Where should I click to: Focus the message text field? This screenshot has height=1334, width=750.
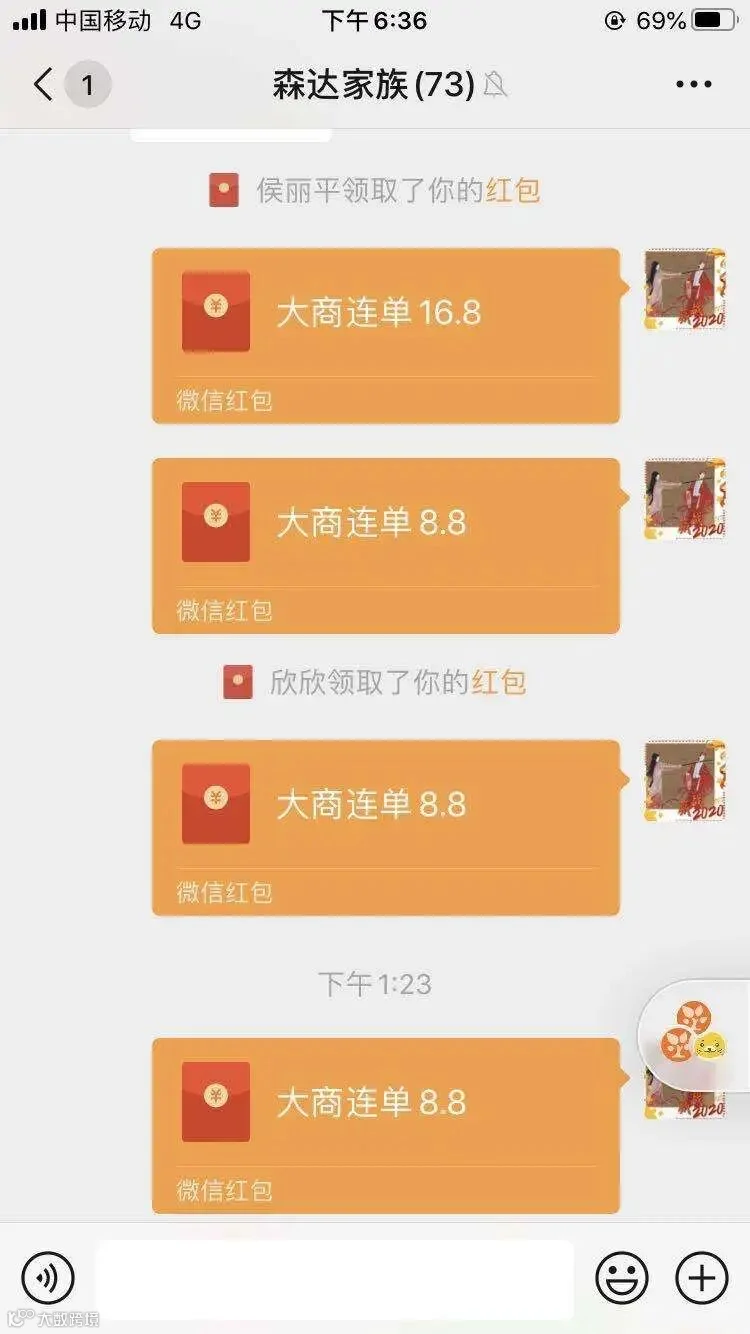click(335, 1278)
